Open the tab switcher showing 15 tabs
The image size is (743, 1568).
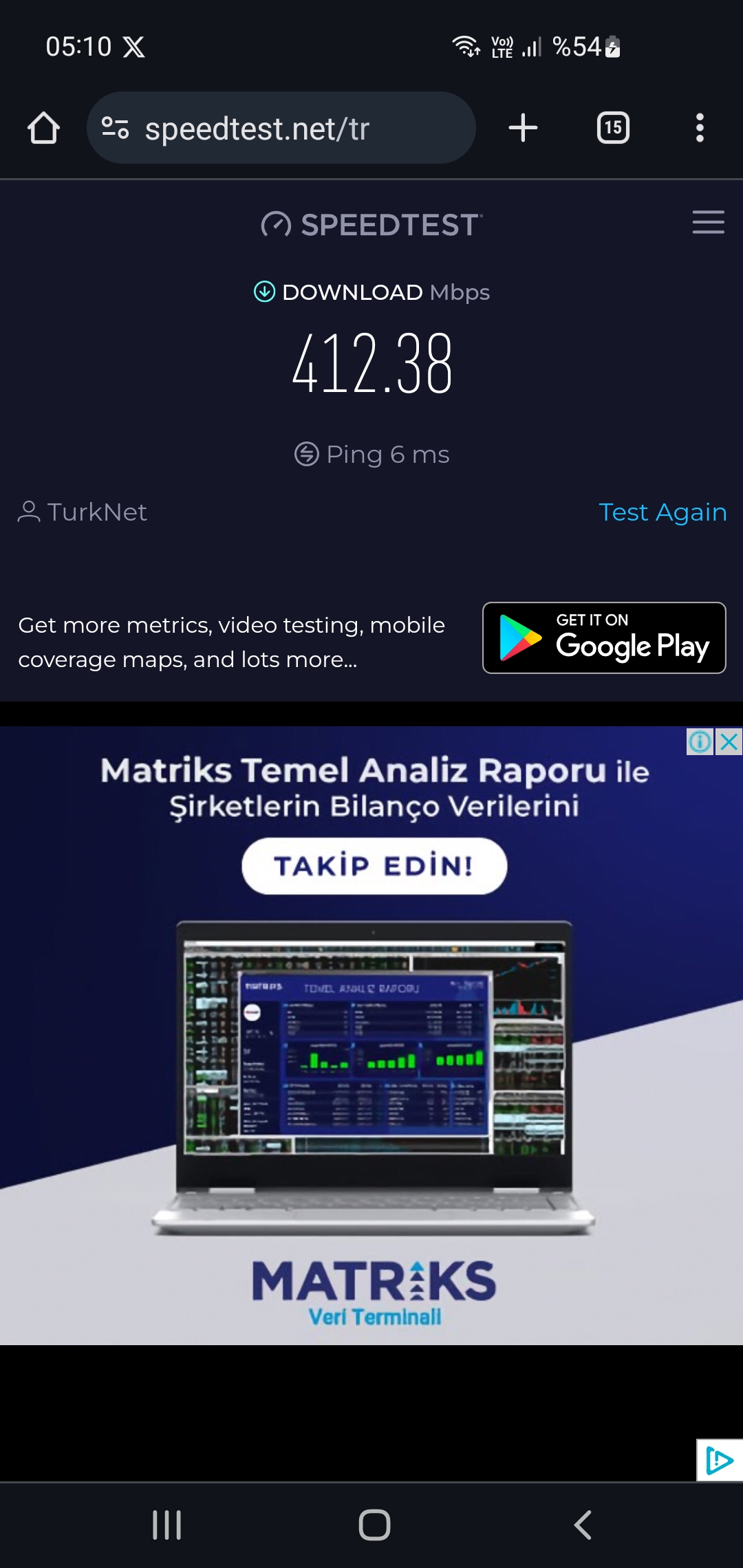tap(613, 128)
